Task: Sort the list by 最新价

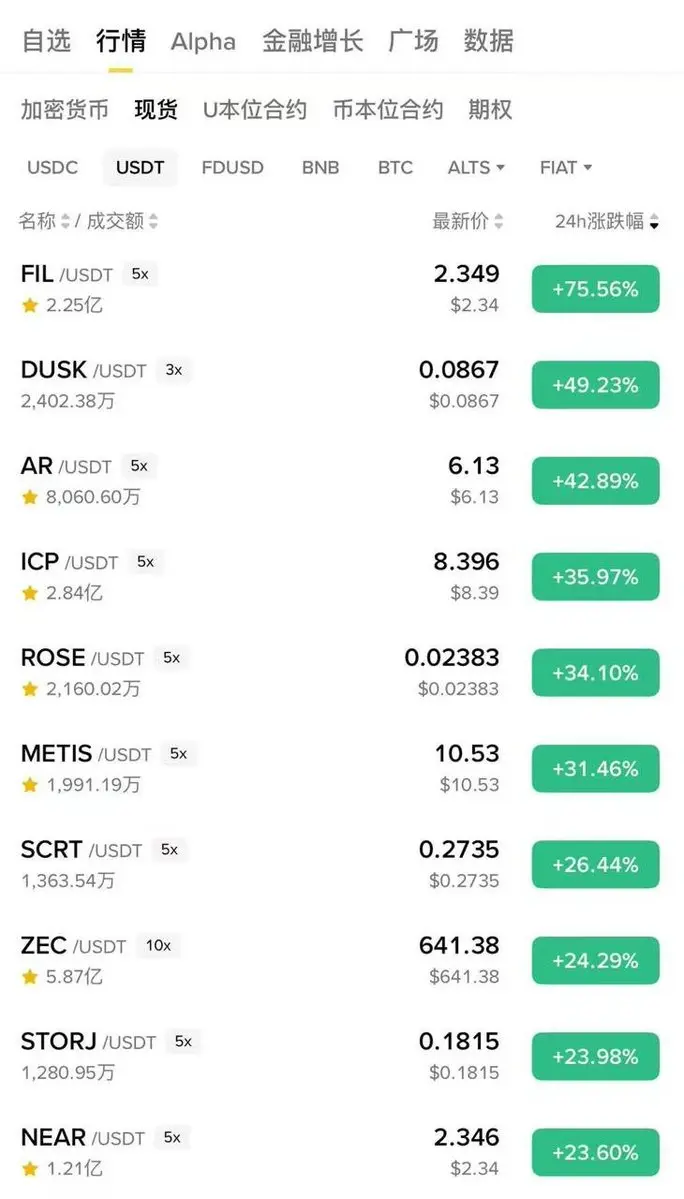Action: [467, 221]
